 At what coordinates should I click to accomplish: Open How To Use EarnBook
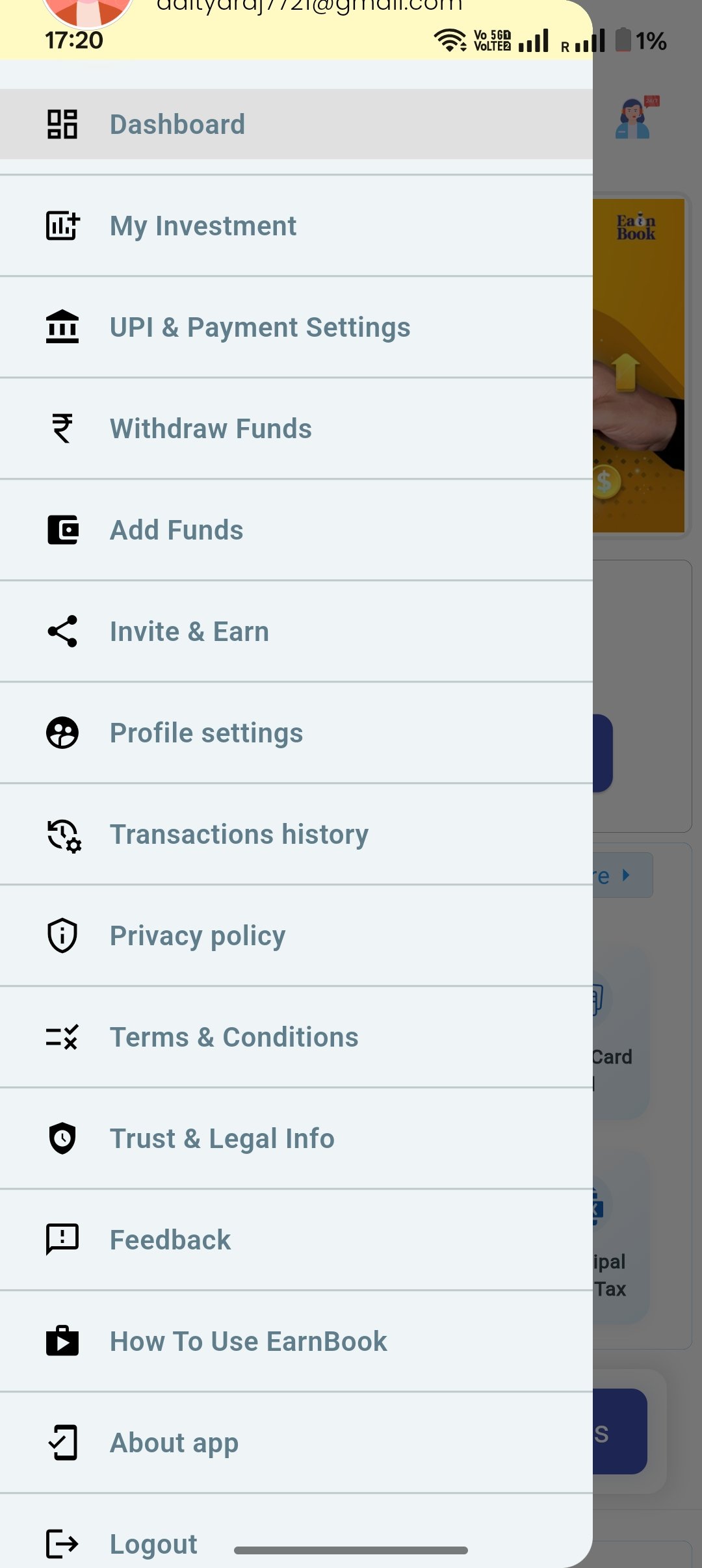[248, 1342]
